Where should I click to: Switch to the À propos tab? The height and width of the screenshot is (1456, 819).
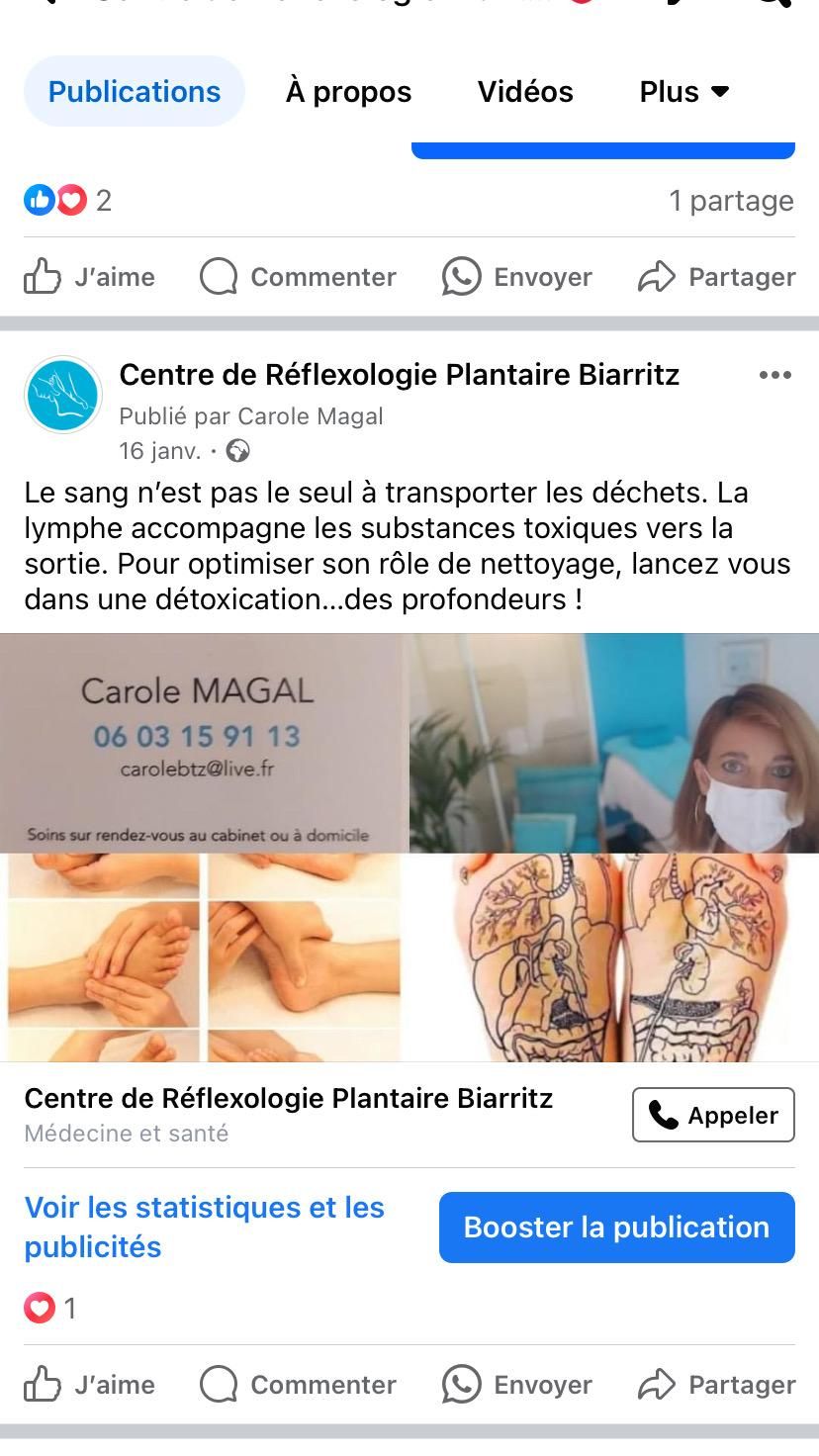point(347,91)
